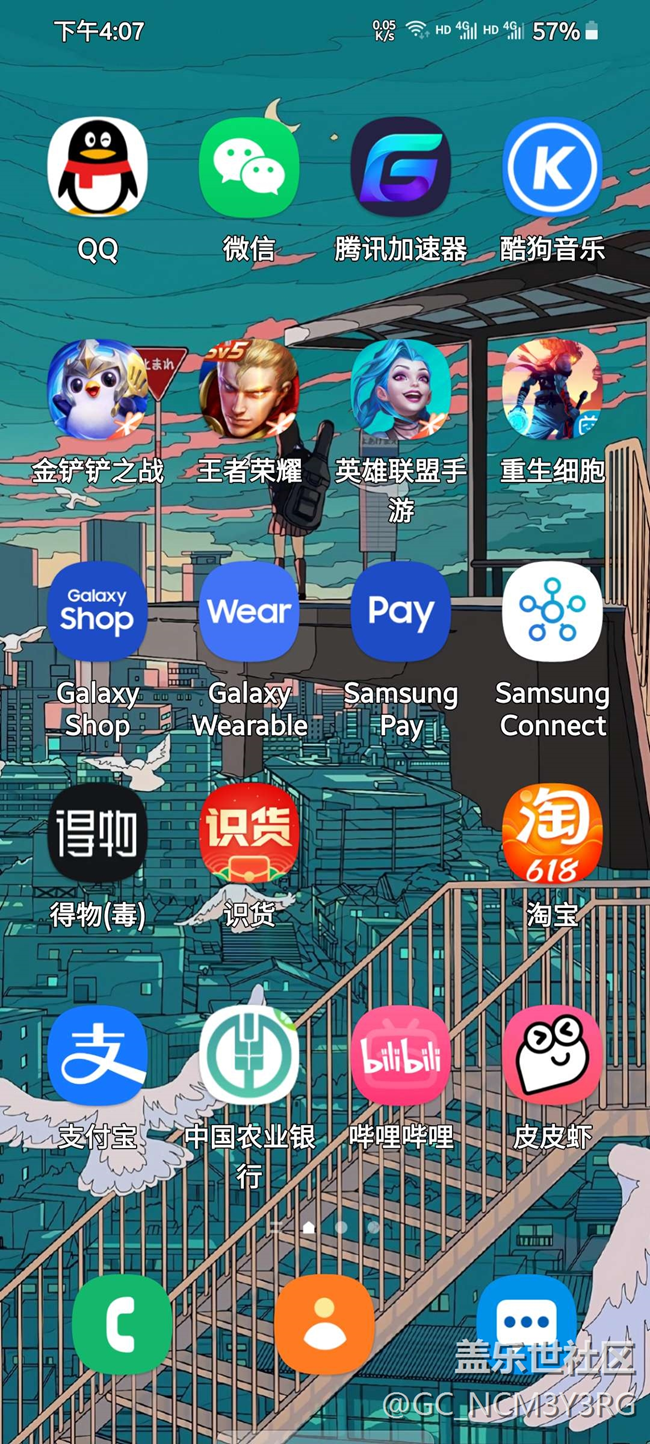Open 重生细胞 game
Viewport: 650px width, 1444px height.
[552, 389]
